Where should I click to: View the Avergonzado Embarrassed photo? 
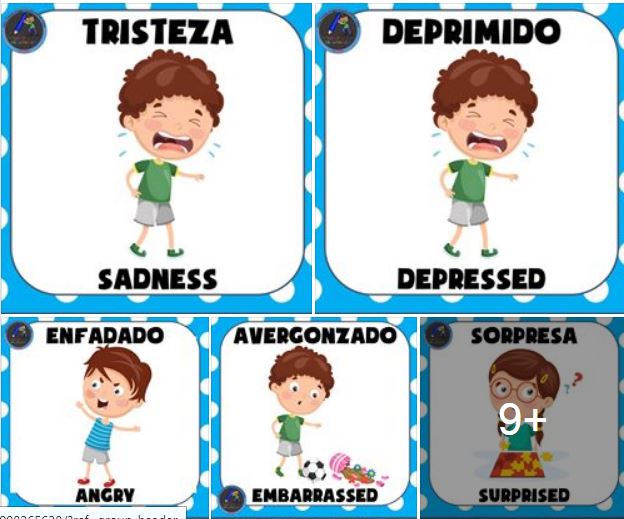tap(312, 417)
